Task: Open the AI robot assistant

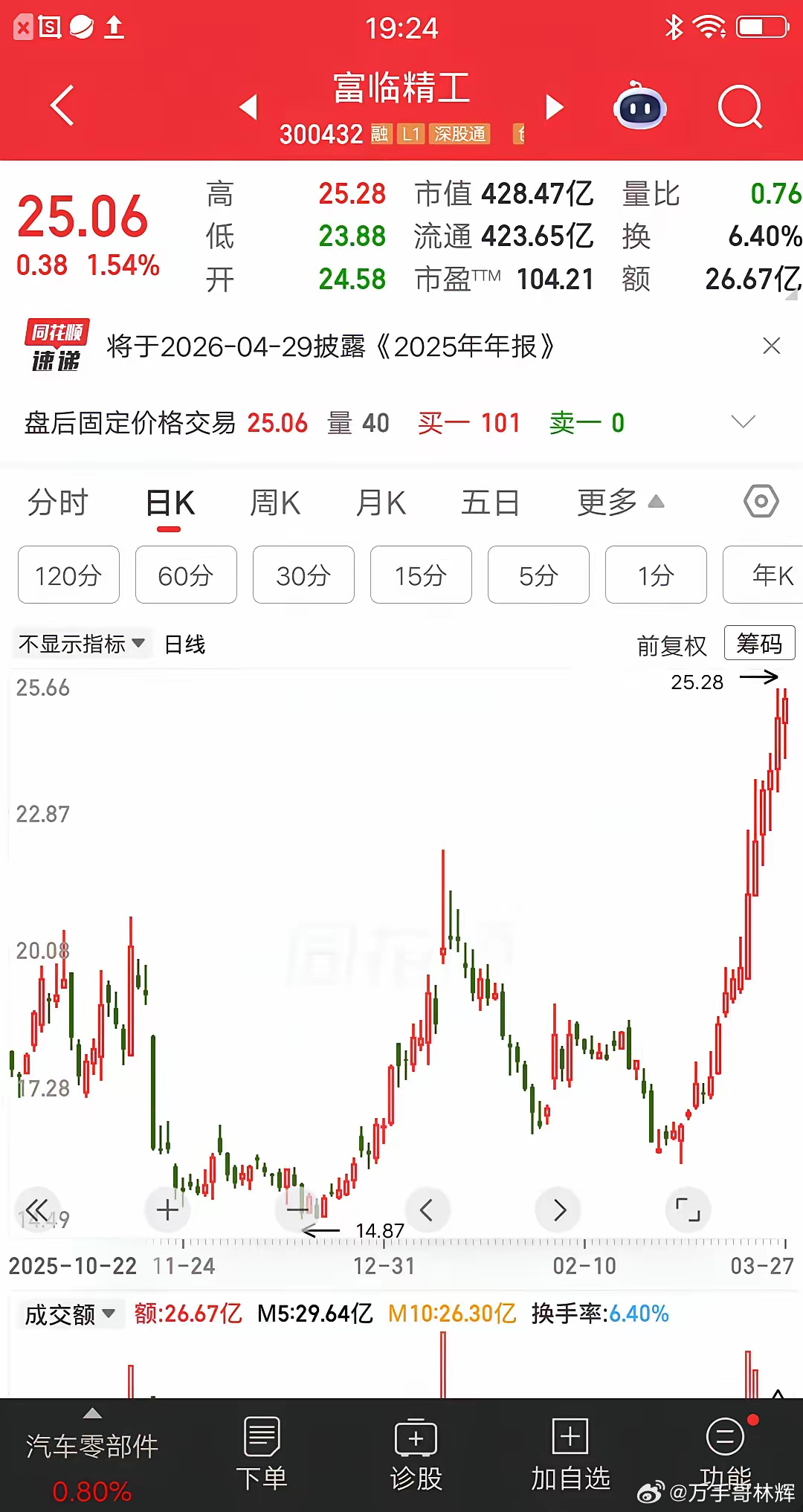Action: tap(642, 106)
